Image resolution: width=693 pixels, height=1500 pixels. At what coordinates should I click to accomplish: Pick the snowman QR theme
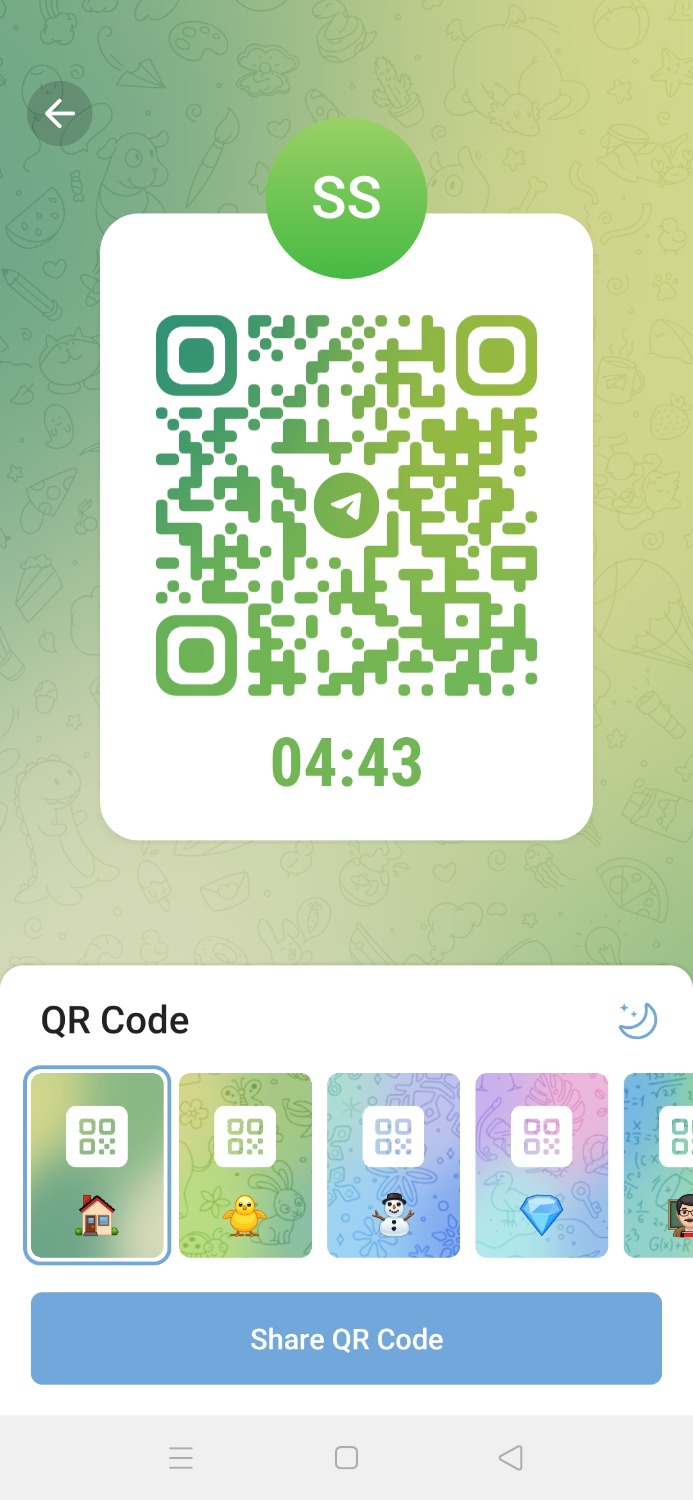[393, 1165]
